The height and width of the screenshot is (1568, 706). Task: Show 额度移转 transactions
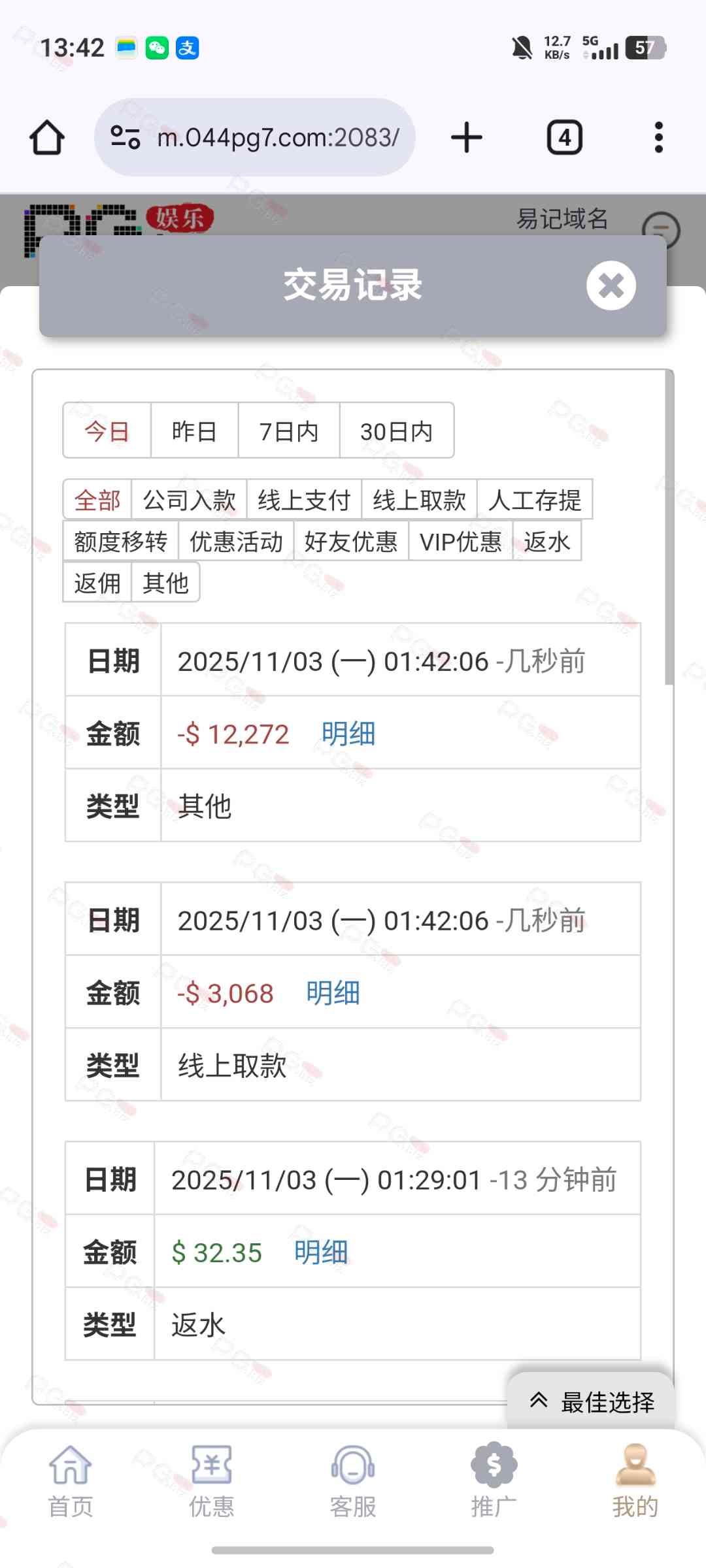[120, 542]
